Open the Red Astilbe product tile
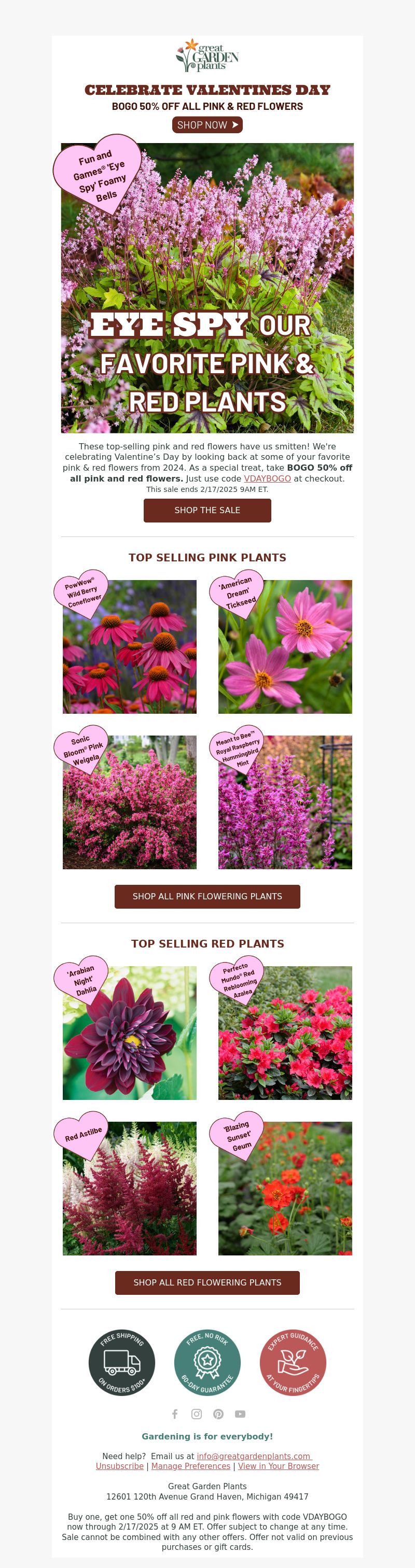Viewport: 415px width, 1568px height. point(129,1188)
